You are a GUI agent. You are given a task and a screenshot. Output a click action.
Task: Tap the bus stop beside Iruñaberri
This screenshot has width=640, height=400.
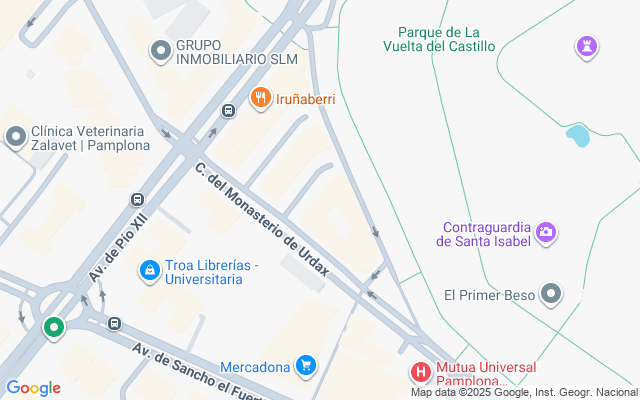(229, 111)
